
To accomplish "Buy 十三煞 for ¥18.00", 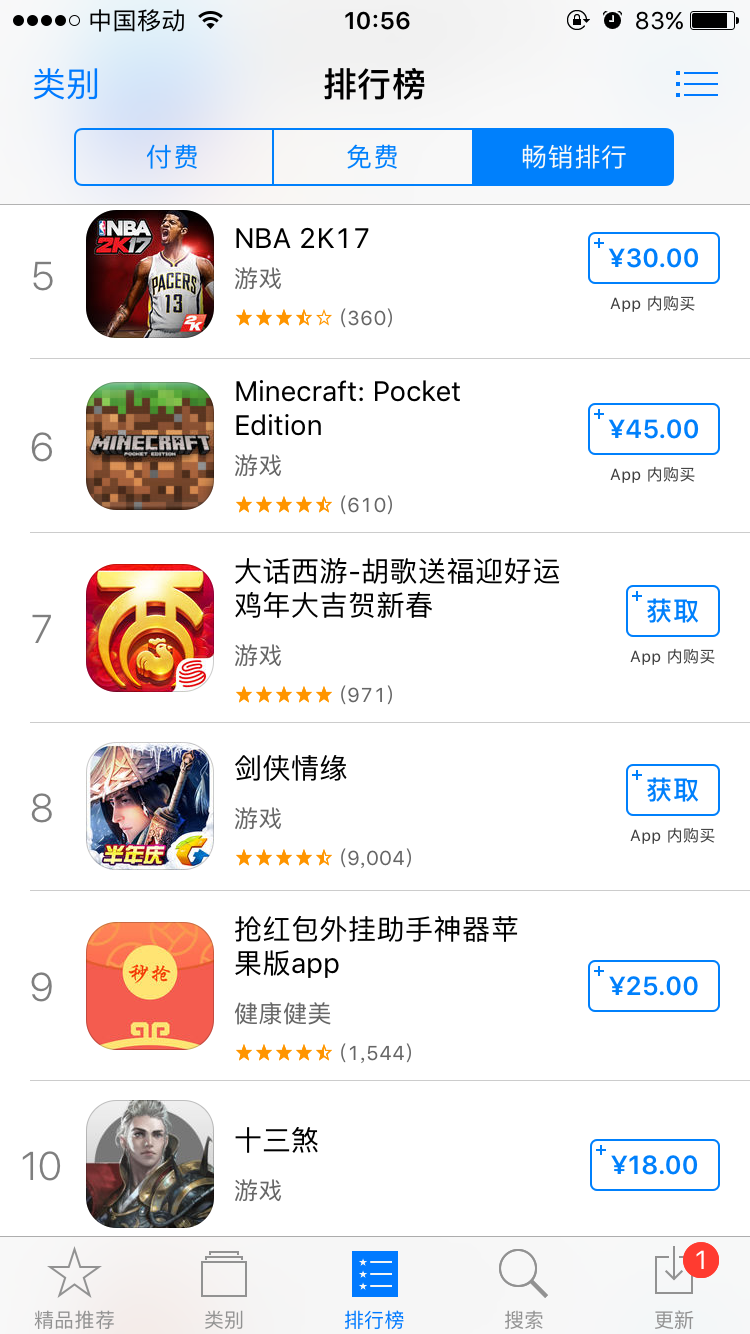I will coord(654,1165).
